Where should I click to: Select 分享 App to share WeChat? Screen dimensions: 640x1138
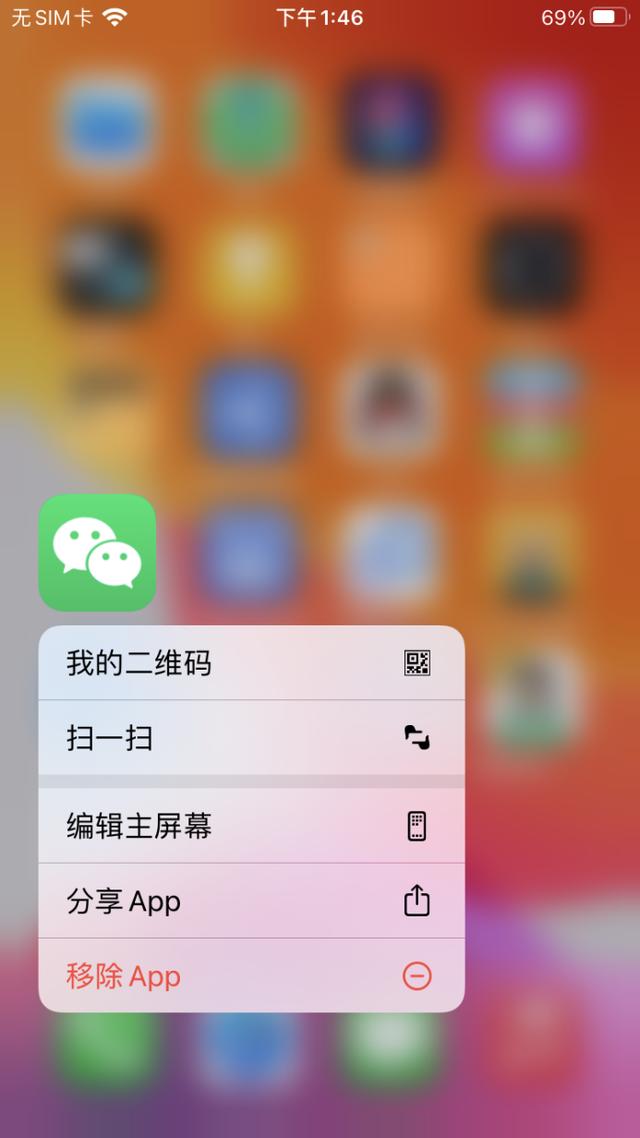click(x=250, y=901)
